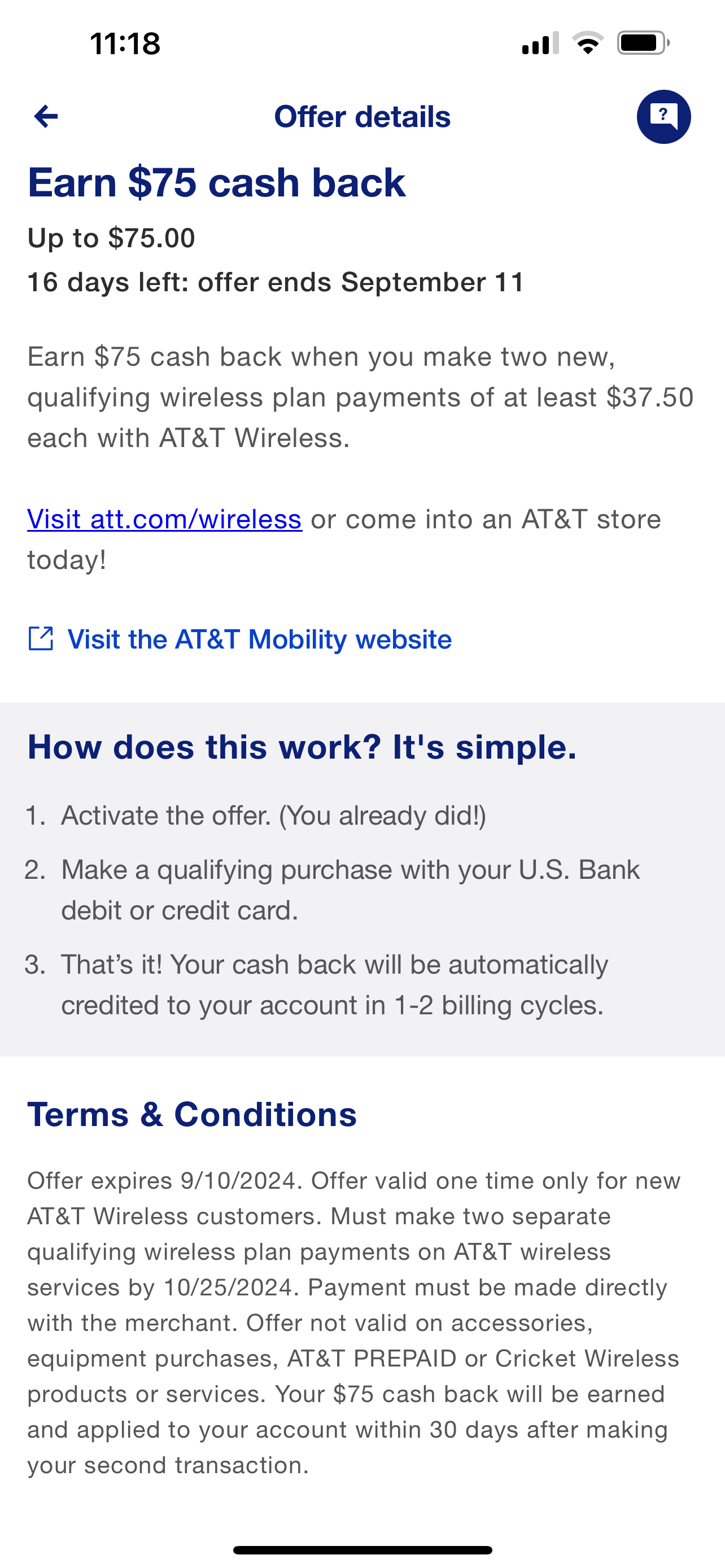This screenshot has width=725, height=1568.
Task: Visit the AT&T Mobility website
Action: click(240, 639)
